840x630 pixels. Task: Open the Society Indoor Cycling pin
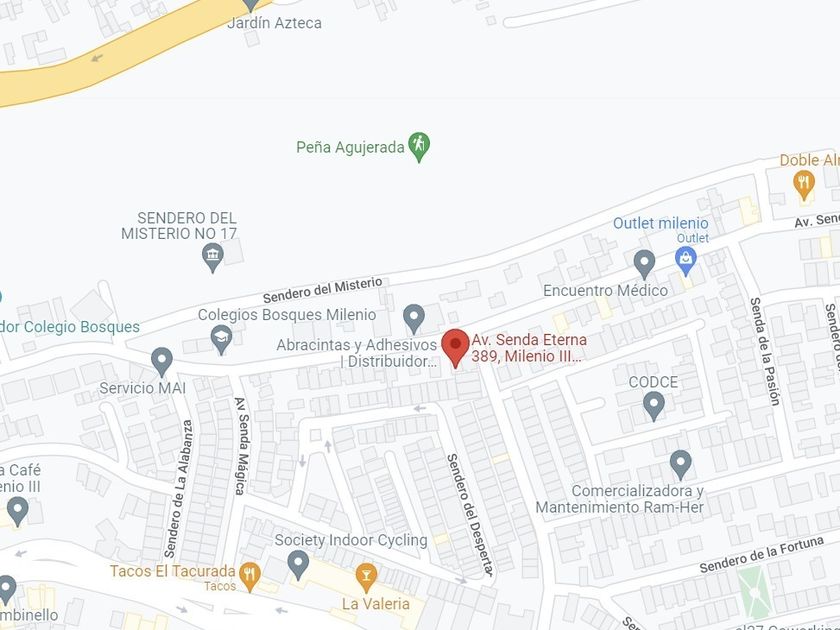coord(298,565)
